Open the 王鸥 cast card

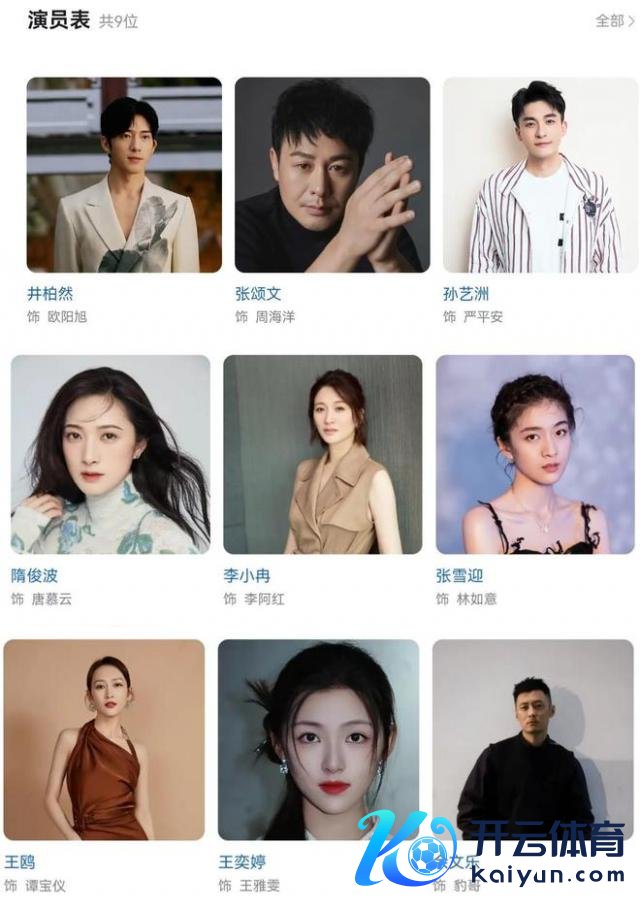(x=104, y=740)
